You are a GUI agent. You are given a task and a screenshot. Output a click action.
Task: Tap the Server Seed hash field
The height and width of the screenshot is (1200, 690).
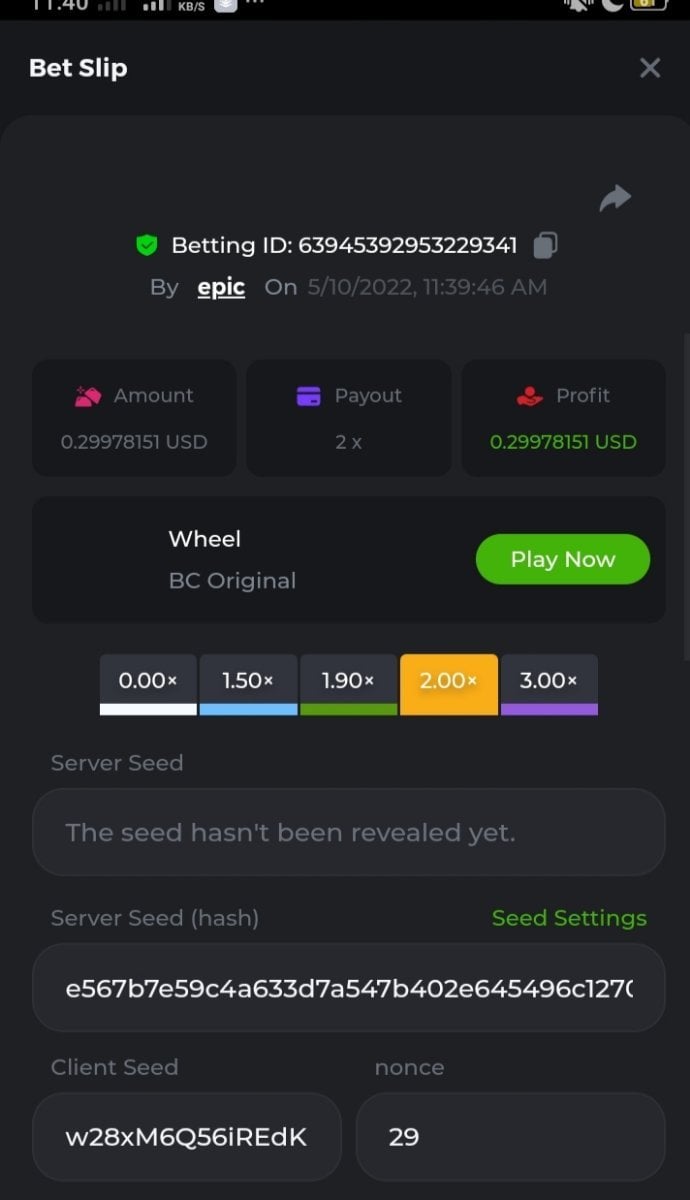tap(348, 988)
